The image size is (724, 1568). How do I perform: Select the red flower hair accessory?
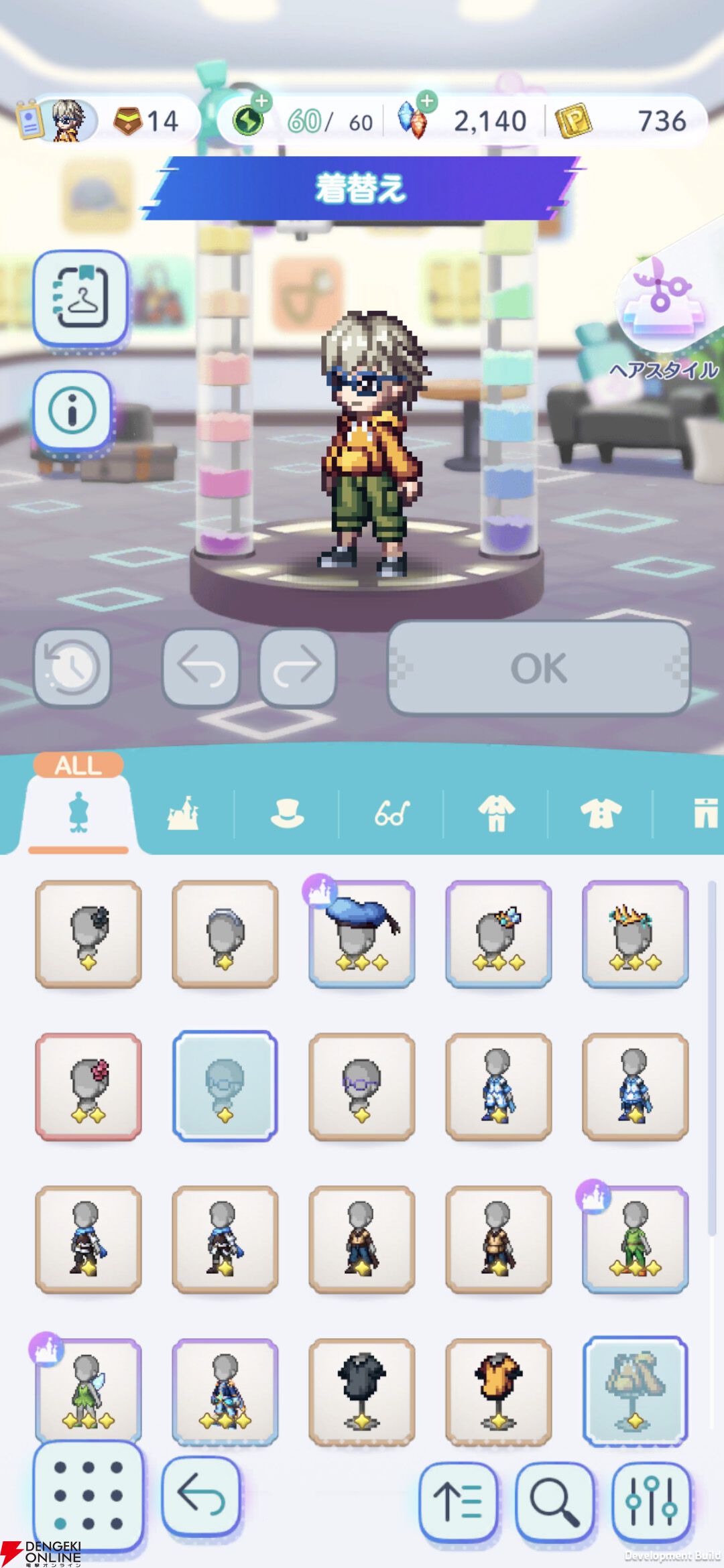[x=88, y=1086]
